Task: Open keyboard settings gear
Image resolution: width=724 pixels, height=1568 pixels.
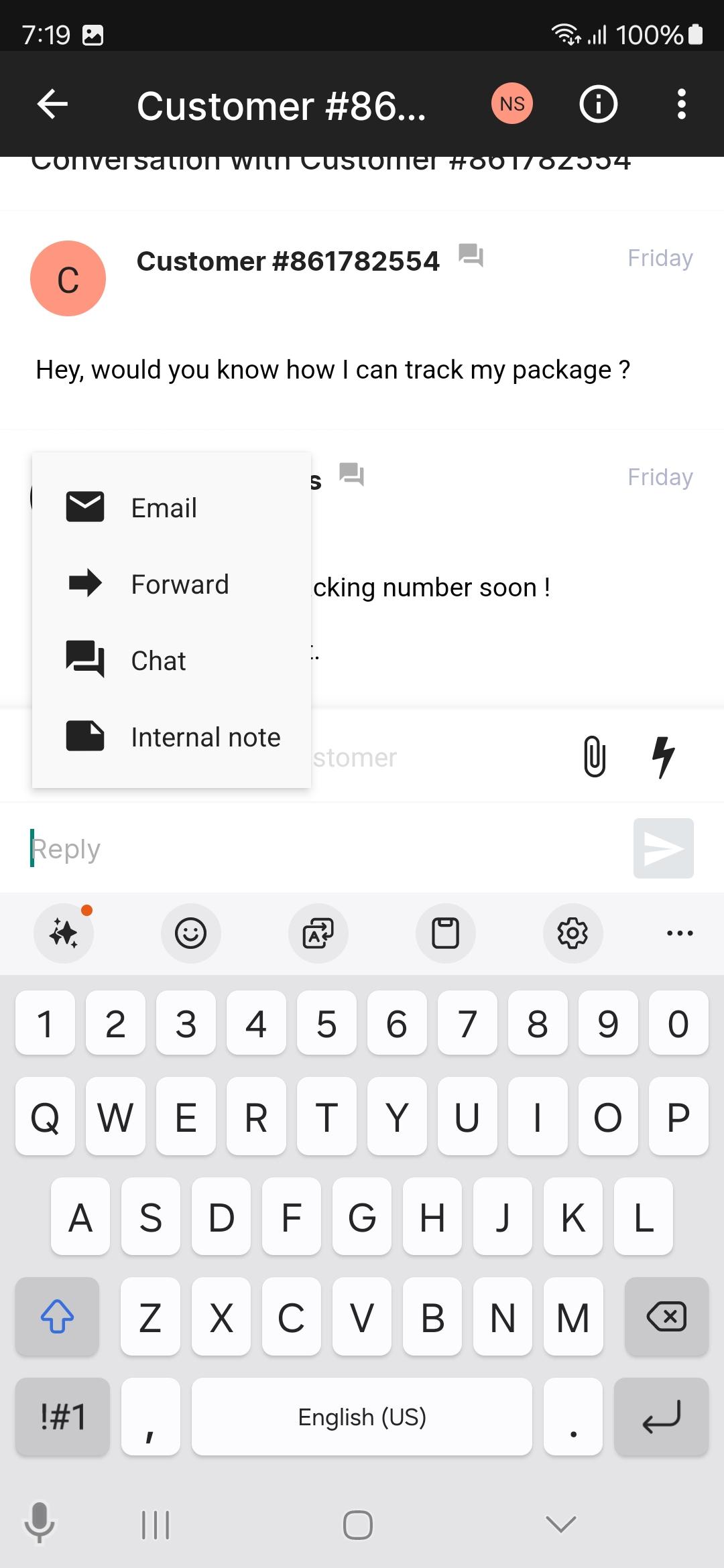Action: click(x=572, y=933)
